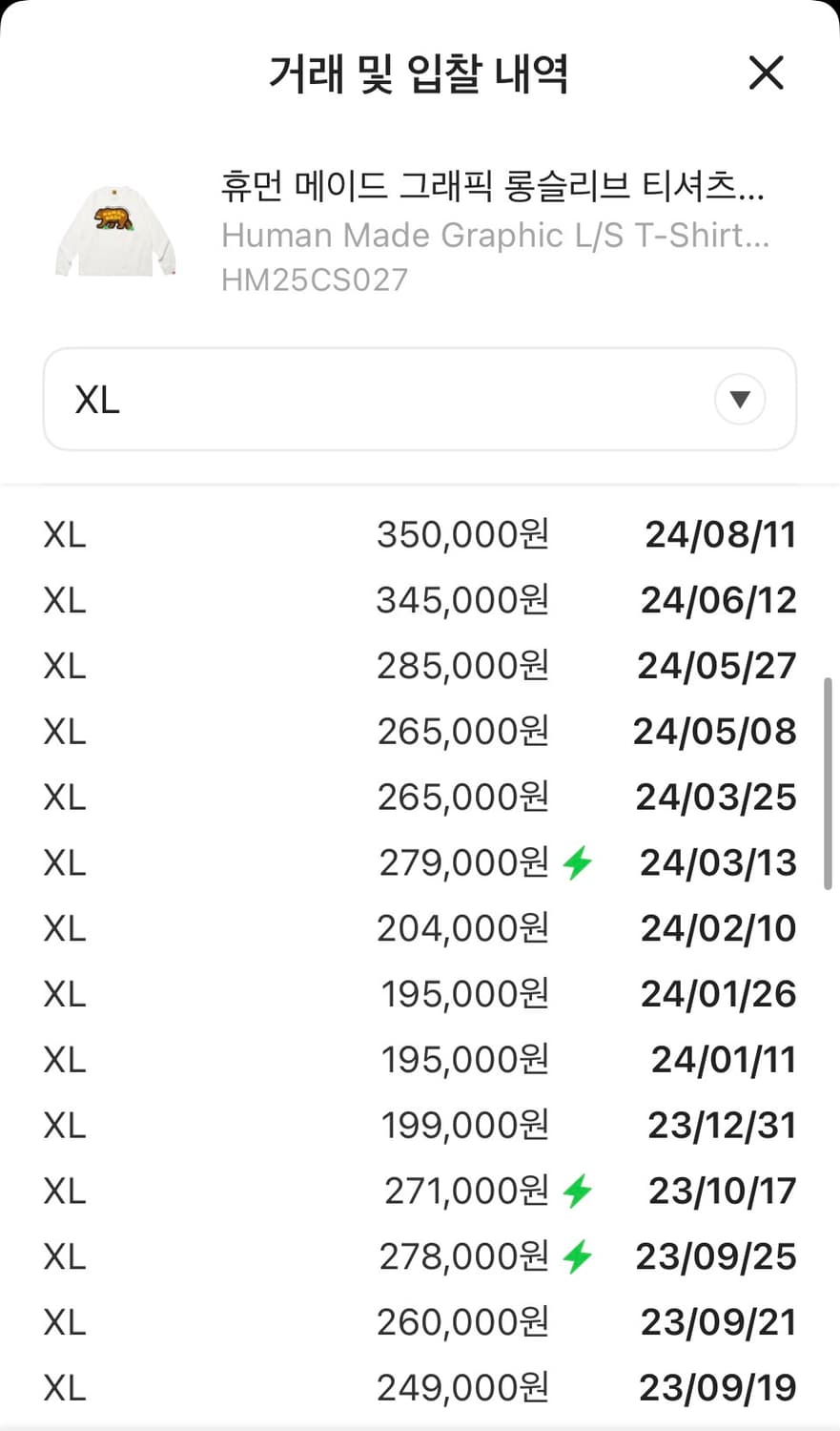
Task: Click the dropdown arrow on the size selector
Action: click(x=739, y=400)
